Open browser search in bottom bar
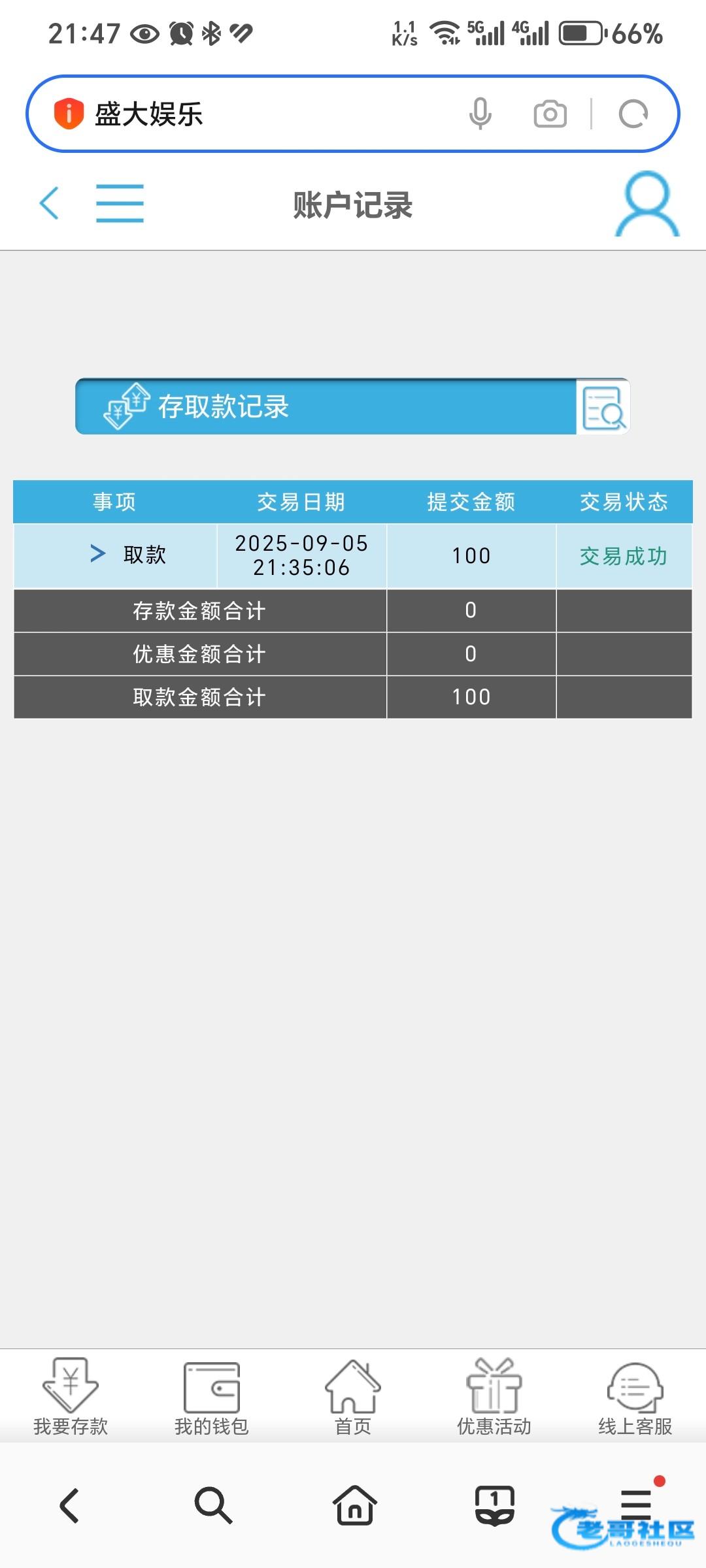 [x=212, y=1505]
